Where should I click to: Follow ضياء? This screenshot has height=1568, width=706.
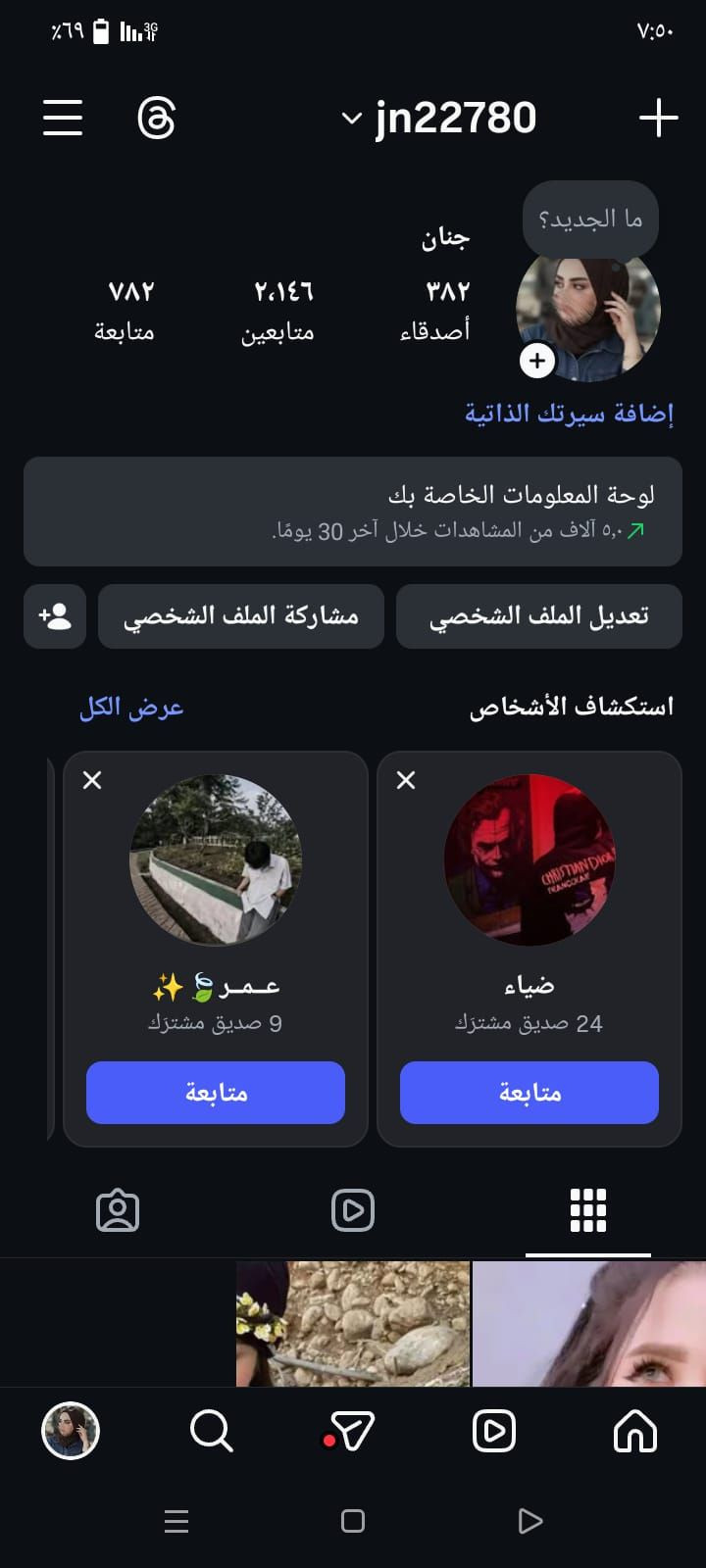click(x=529, y=1092)
